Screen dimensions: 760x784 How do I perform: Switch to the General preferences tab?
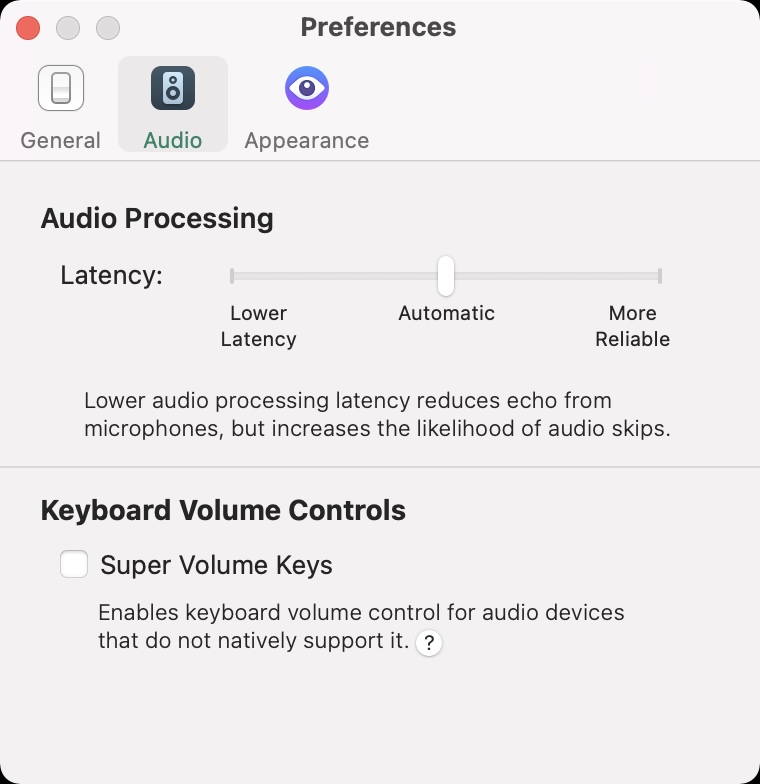click(60, 105)
